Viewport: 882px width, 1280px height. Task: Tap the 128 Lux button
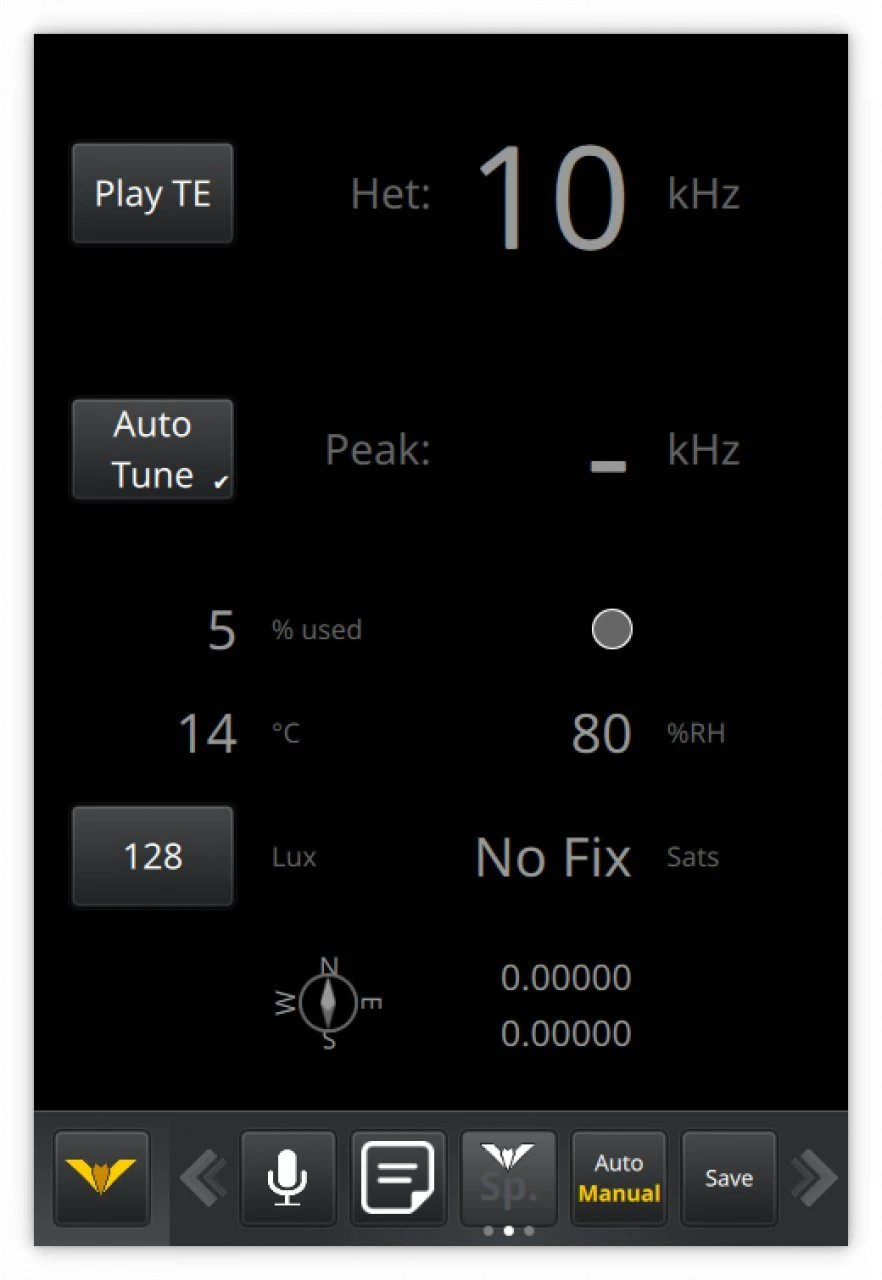point(152,857)
